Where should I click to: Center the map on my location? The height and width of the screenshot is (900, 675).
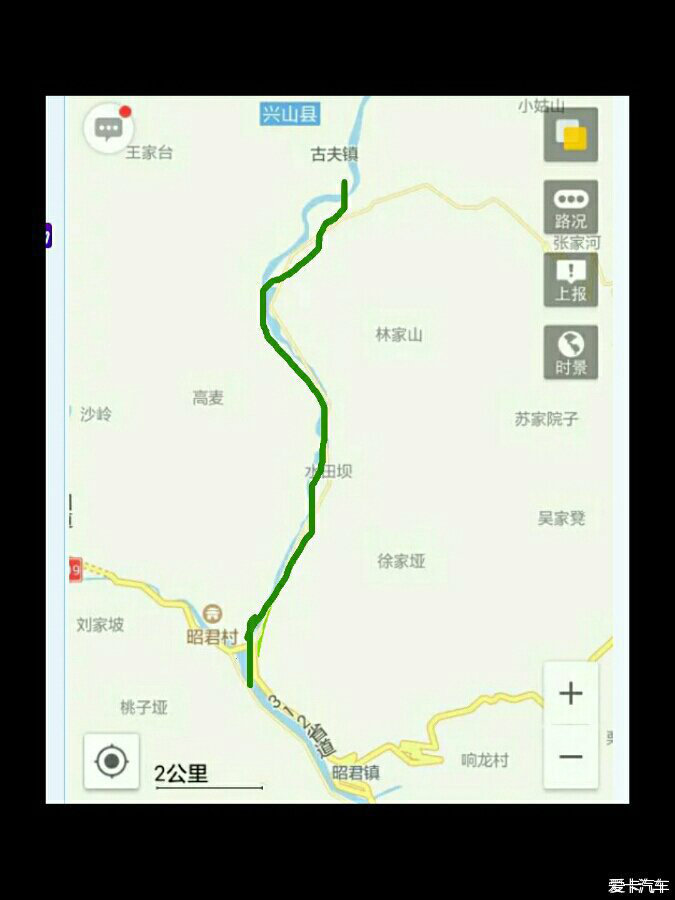tap(112, 762)
